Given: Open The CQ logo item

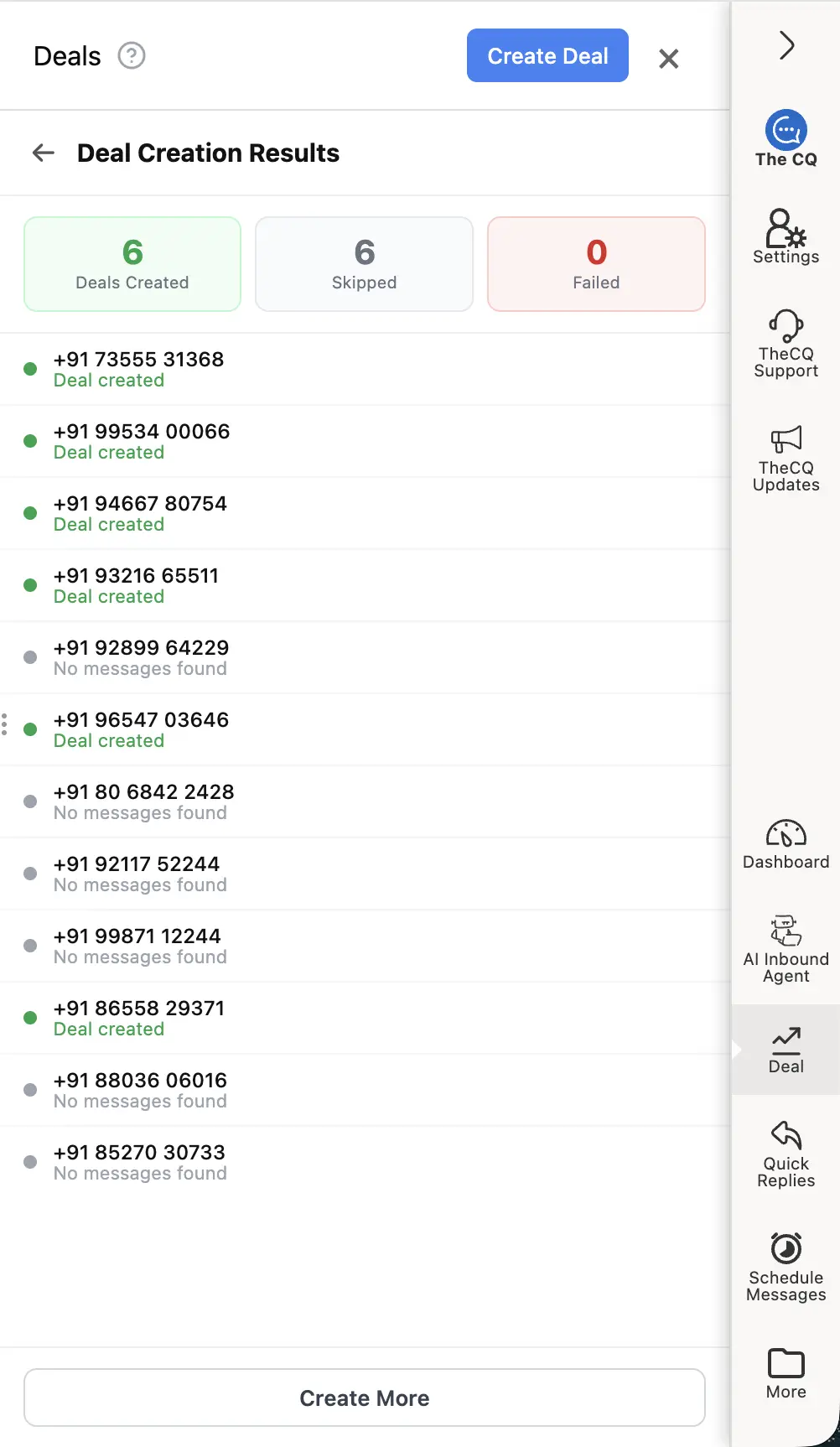Looking at the screenshot, I should pos(786,139).
